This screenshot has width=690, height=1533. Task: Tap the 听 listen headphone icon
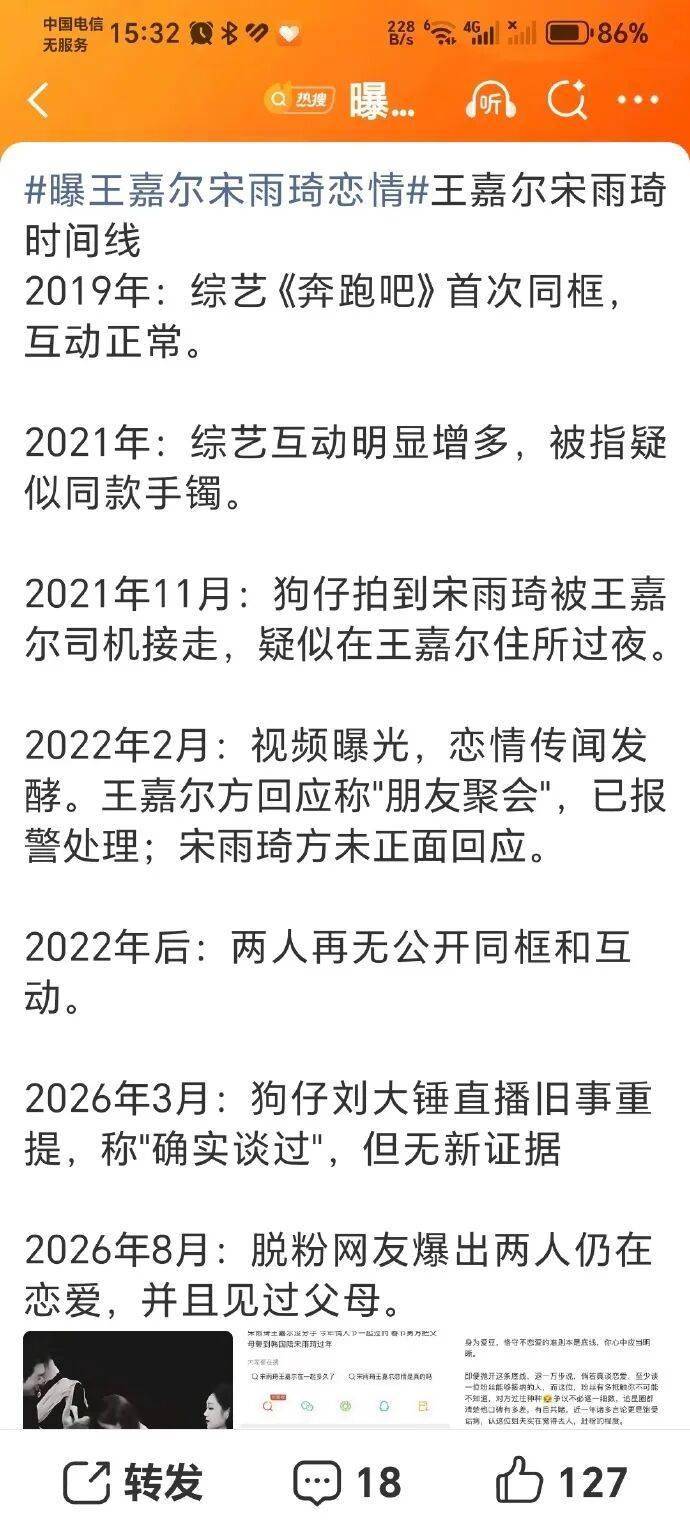490,100
